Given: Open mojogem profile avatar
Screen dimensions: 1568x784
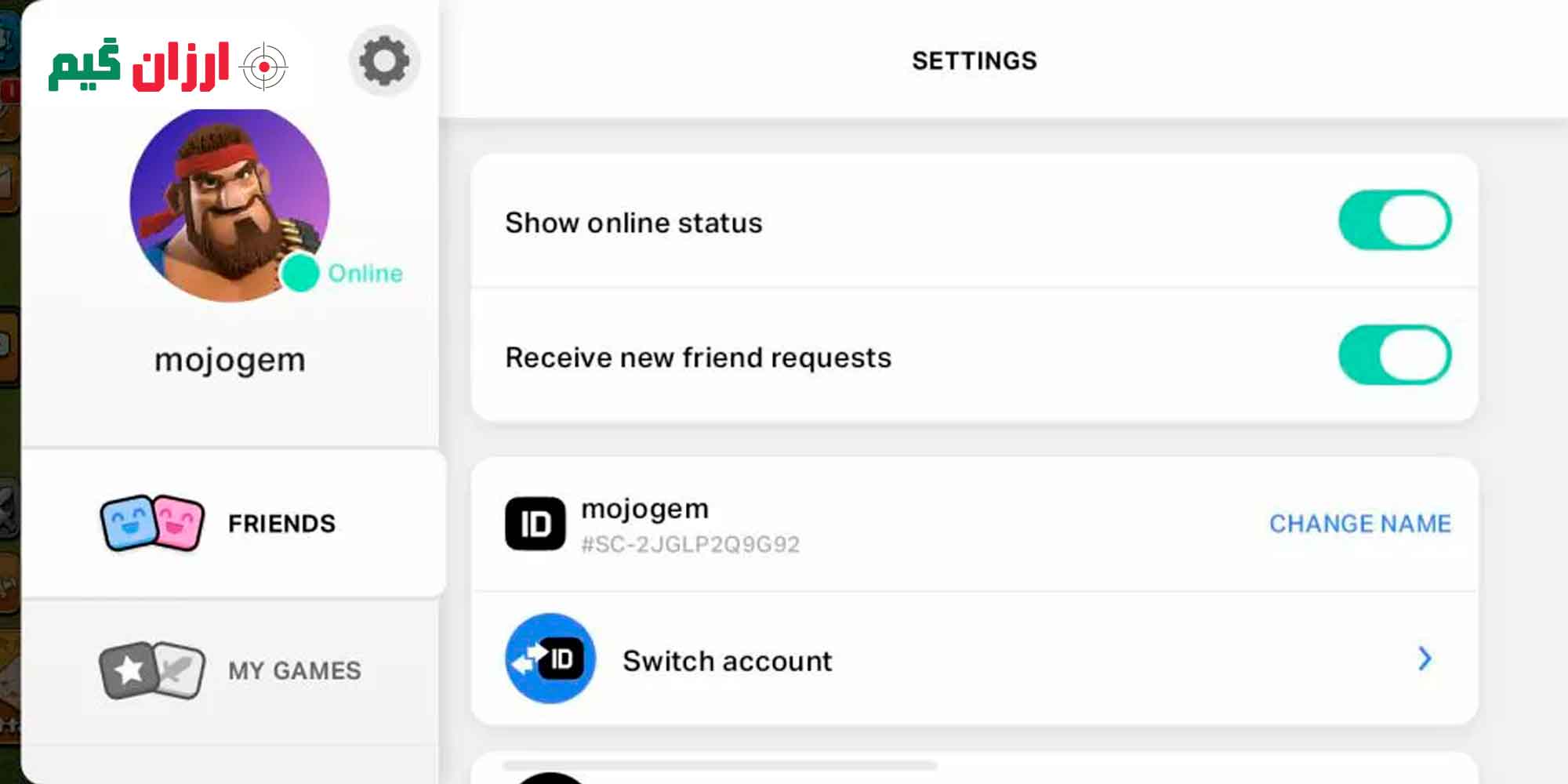Looking at the screenshot, I should point(229,205).
